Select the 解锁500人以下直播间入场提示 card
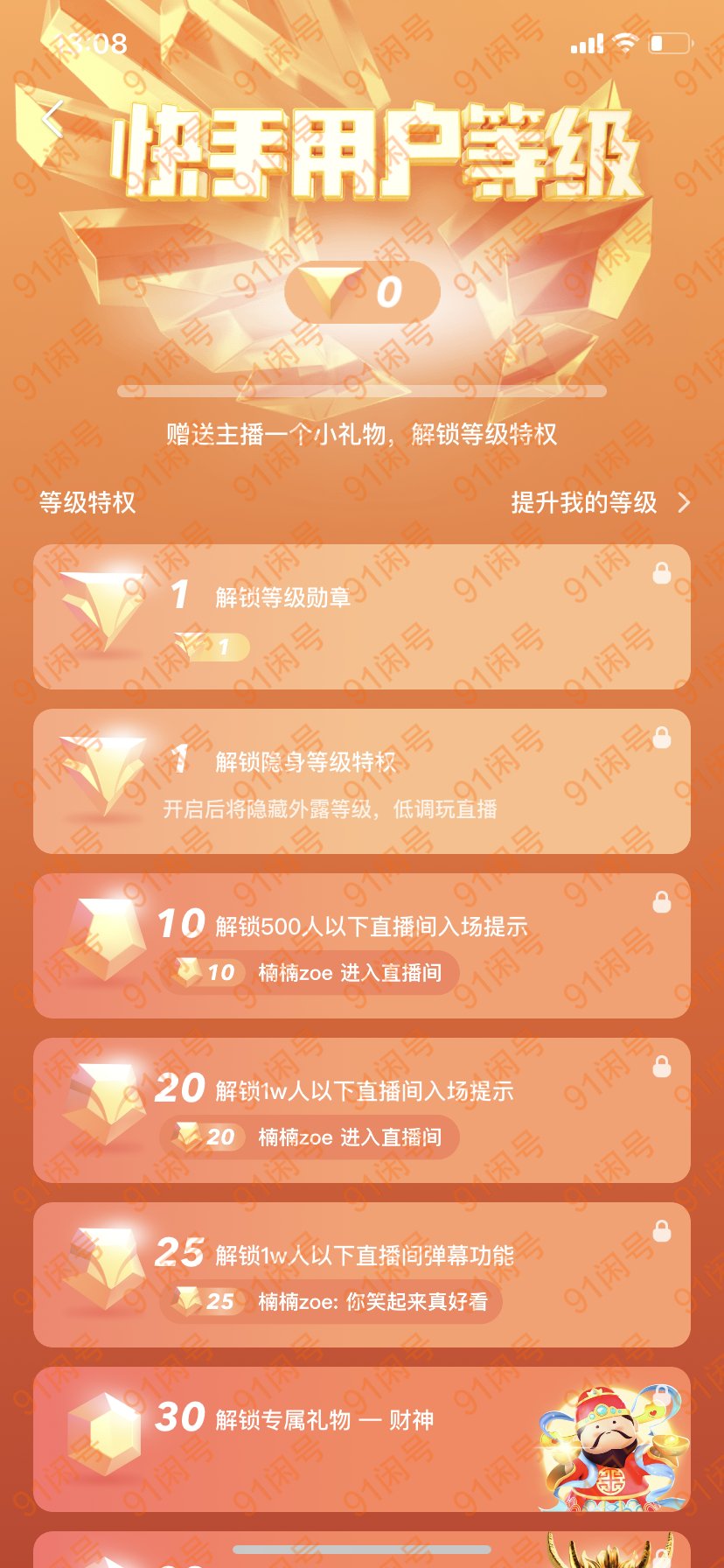Viewport: 724px width, 1568px height. pyautogui.click(x=361, y=946)
